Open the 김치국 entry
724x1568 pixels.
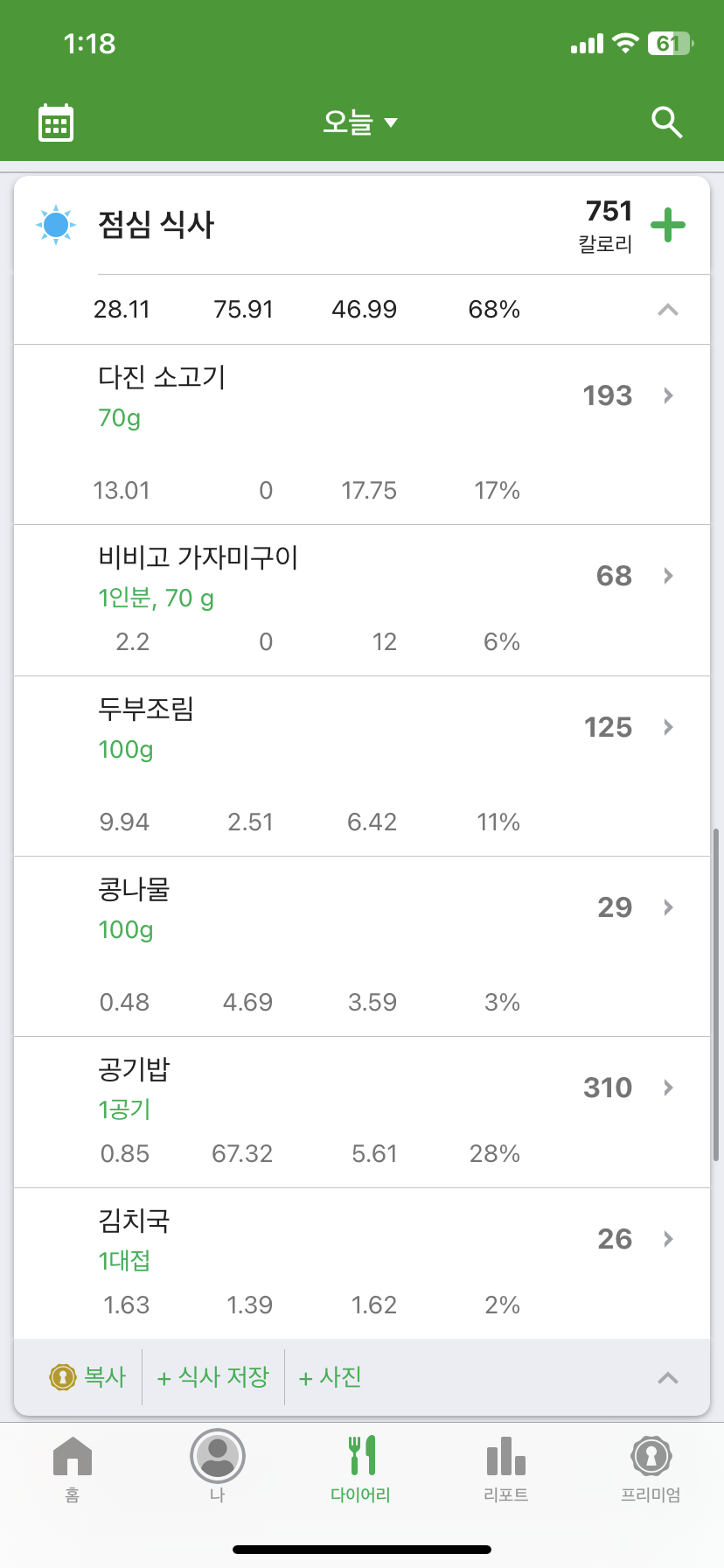pos(362,1263)
